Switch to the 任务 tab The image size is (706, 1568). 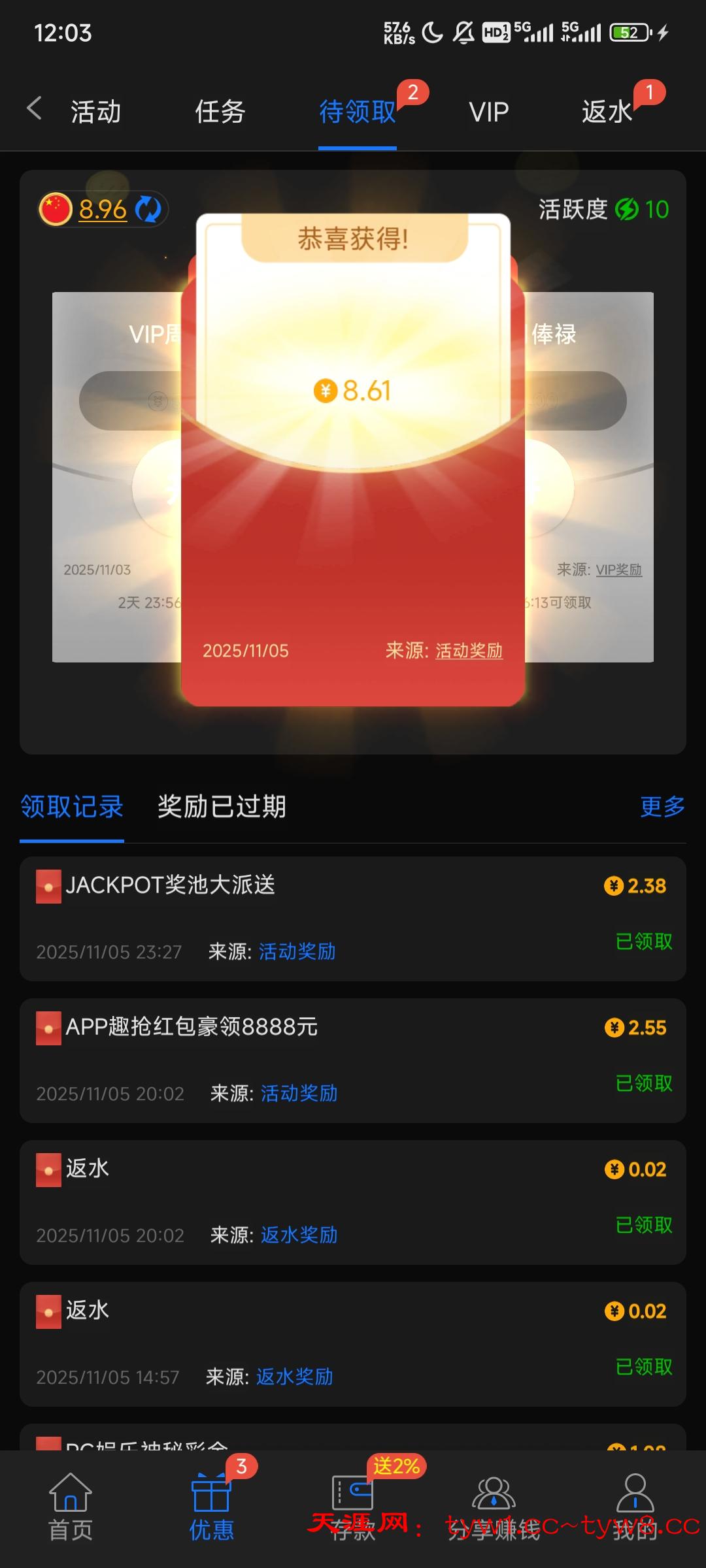coord(220,112)
